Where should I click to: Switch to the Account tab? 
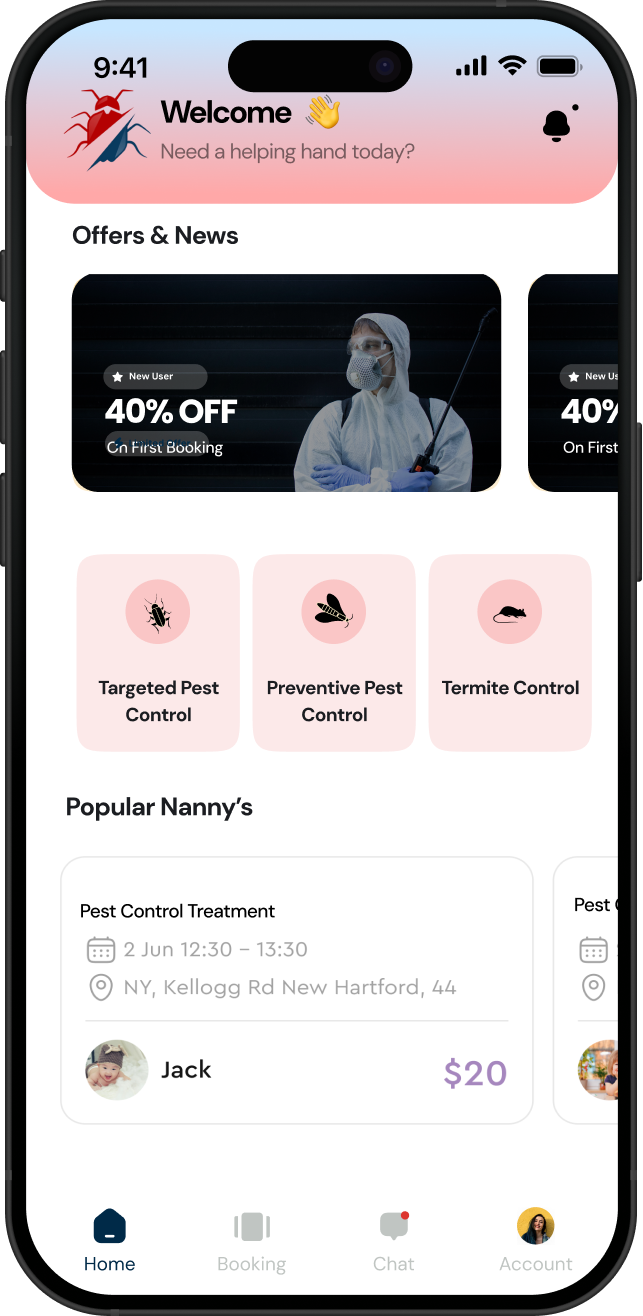536,1241
